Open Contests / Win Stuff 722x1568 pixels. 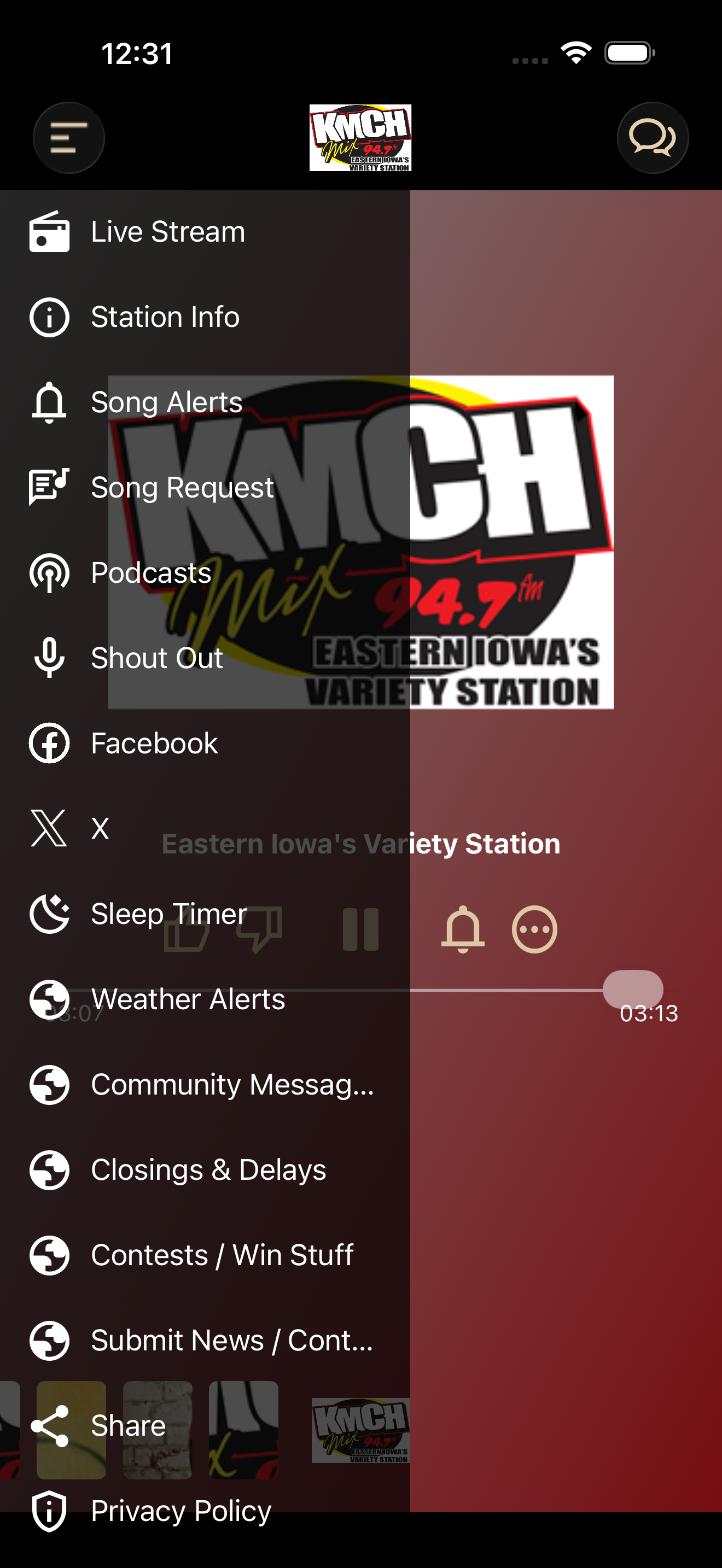pos(205,1255)
